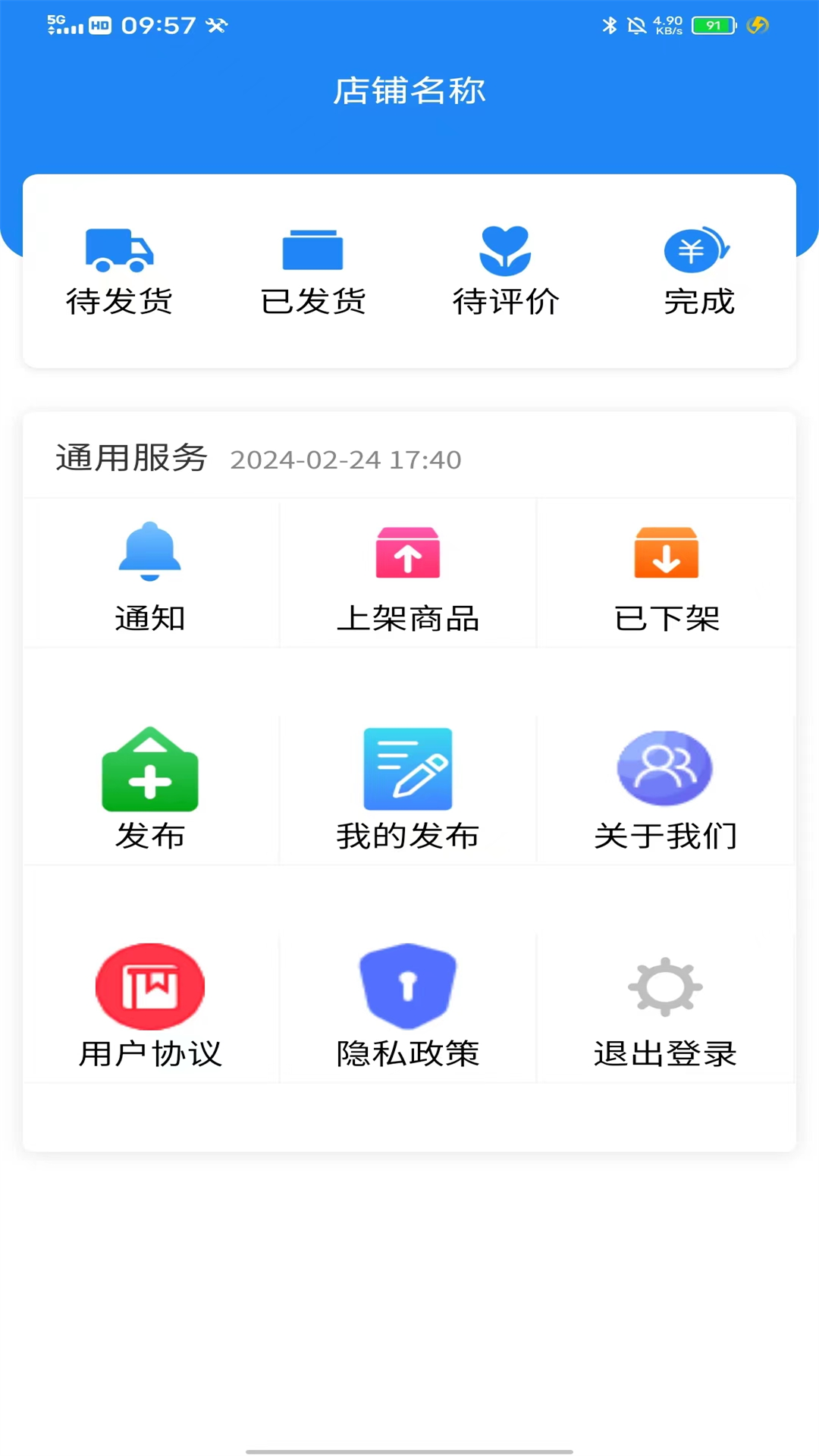Open the 通知 notifications bell
819x1456 pixels.
[x=149, y=573]
